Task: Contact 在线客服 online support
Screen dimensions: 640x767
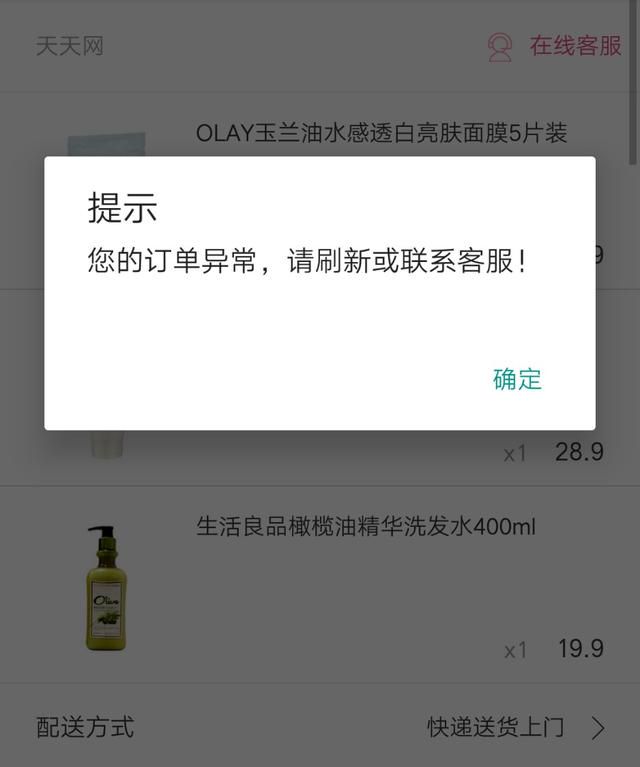Action: tap(556, 46)
